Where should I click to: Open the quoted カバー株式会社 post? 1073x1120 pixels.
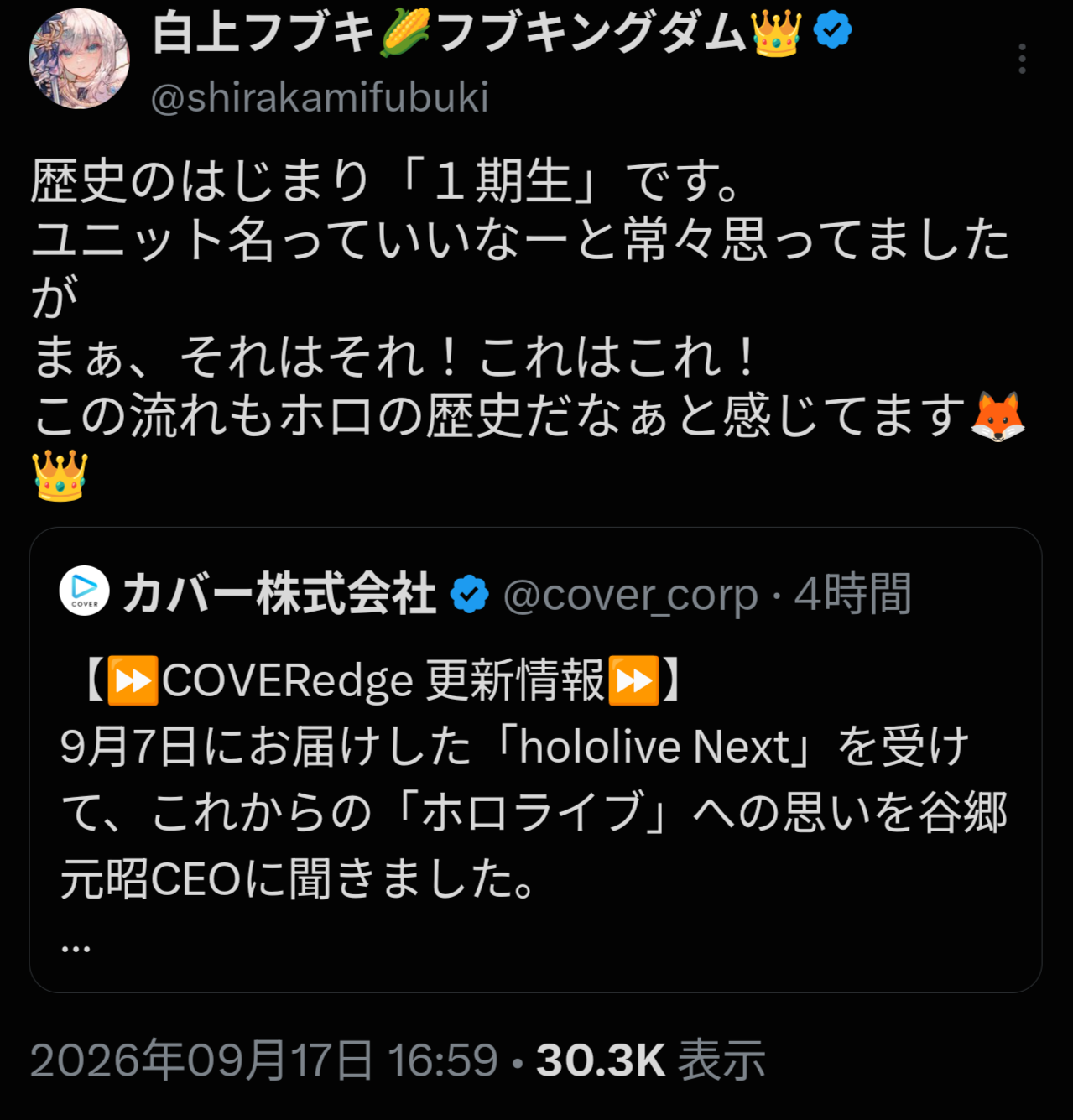coord(535,760)
